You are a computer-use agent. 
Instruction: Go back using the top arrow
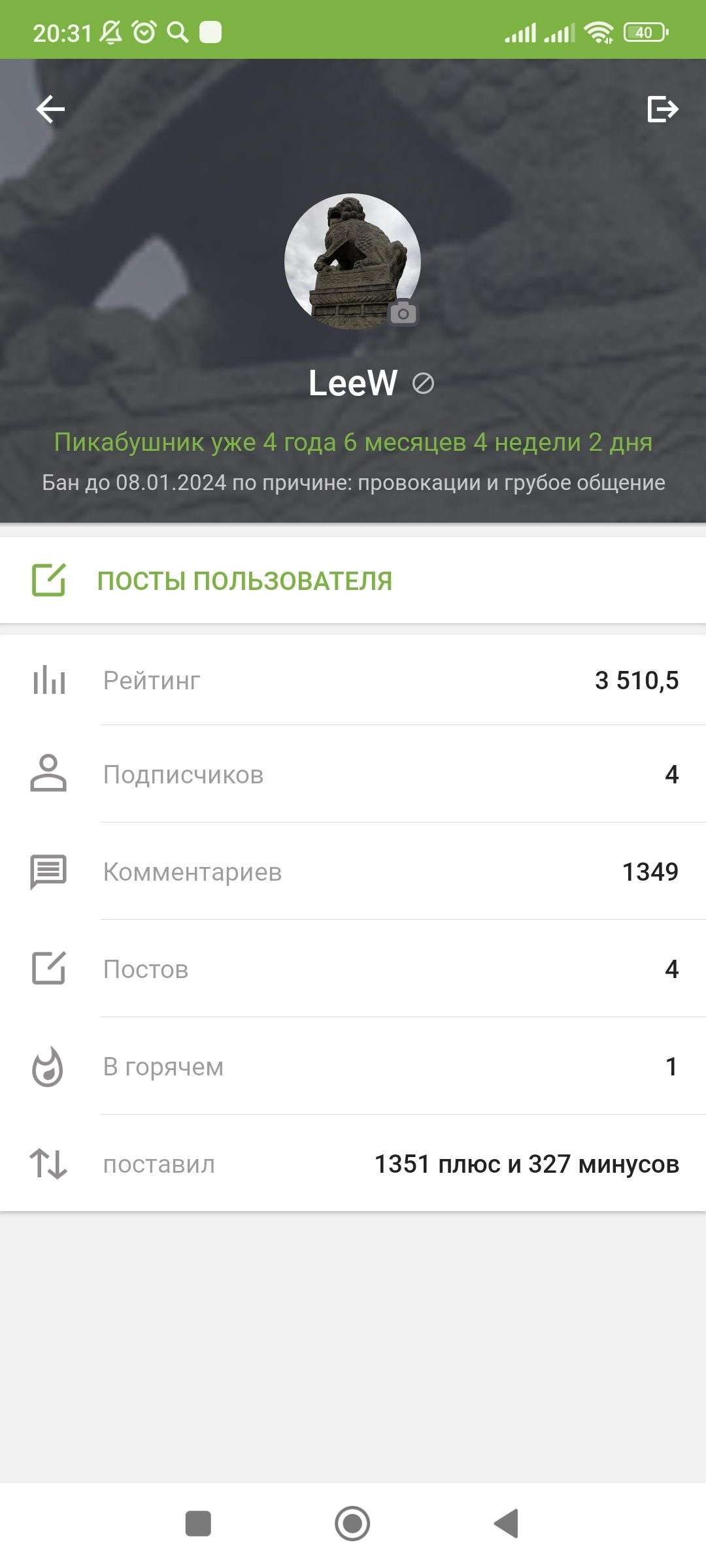coord(50,109)
